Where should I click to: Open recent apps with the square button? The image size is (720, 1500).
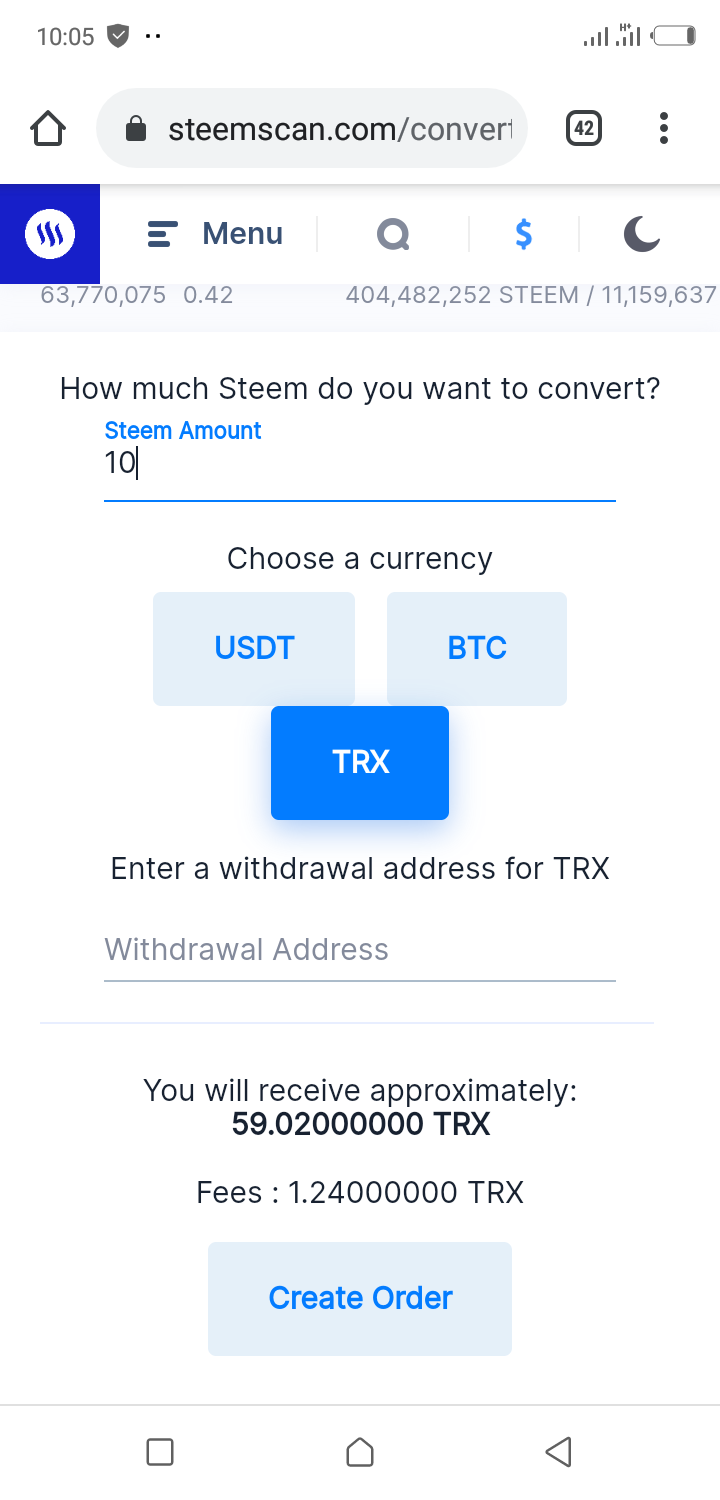click(x=160, y=1452)
